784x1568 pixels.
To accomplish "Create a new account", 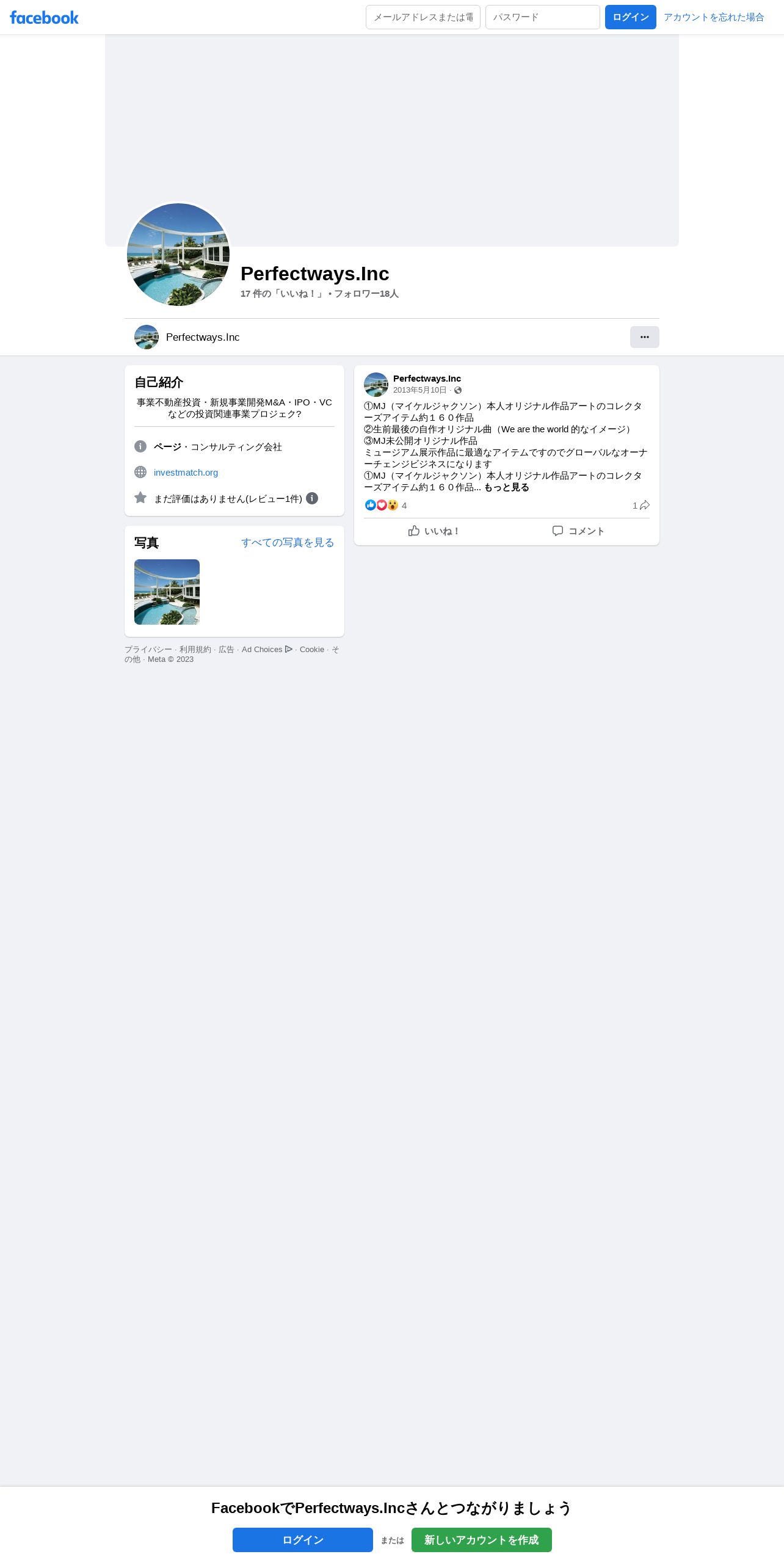I will coord(481,1540).
